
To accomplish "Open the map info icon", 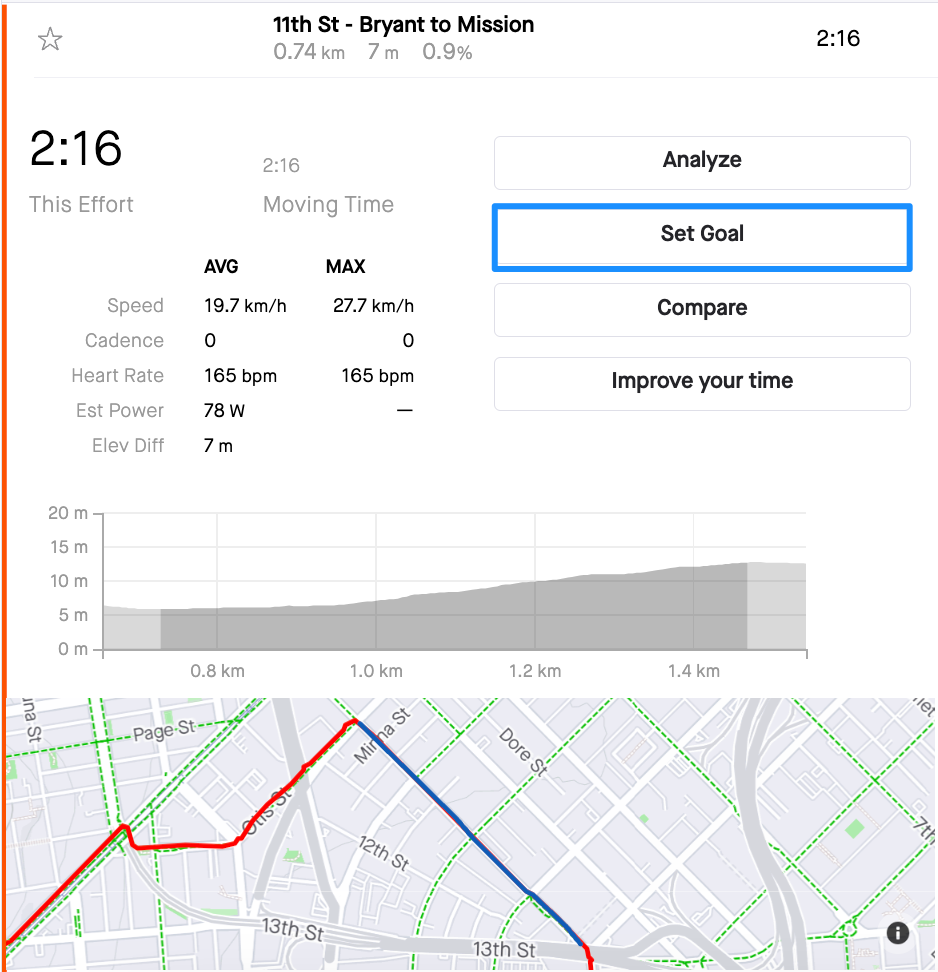I will pyautogui.click(x=898, y=933).
